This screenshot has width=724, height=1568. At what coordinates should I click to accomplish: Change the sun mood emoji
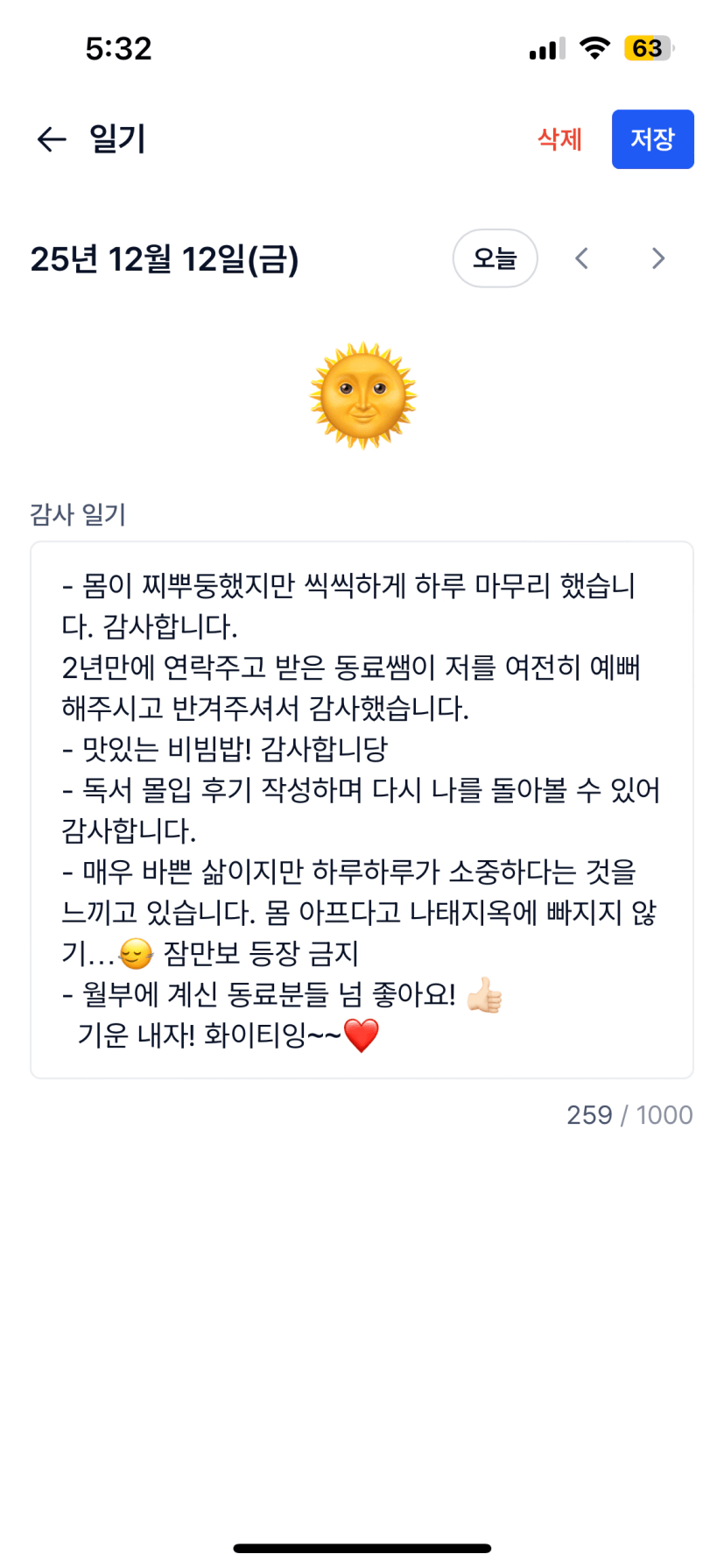click(x=362, y=396)
